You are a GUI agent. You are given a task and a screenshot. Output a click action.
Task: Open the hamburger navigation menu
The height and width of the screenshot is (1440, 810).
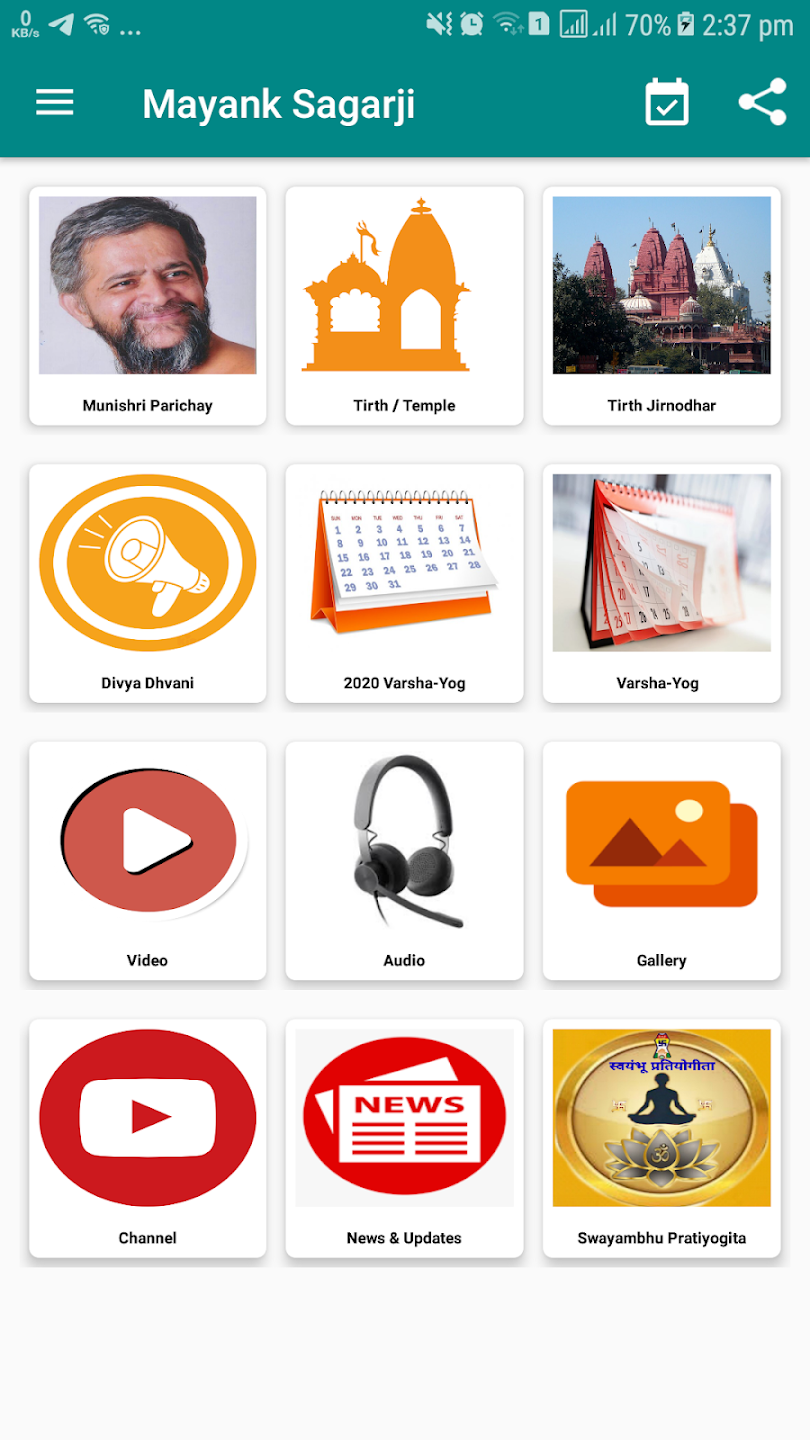[x=55, y=102]
